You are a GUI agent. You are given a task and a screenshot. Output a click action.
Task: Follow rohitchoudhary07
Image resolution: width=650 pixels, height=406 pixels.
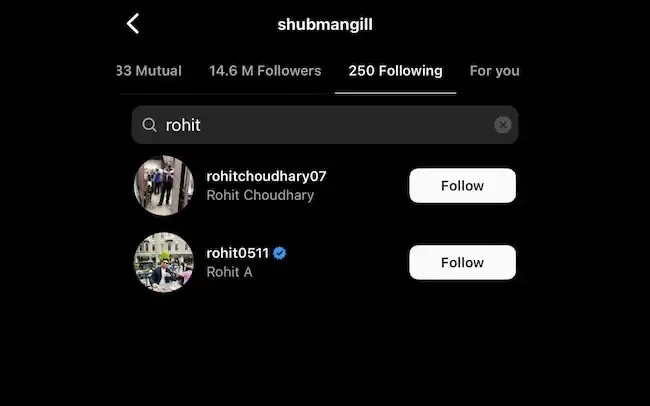pyautogui.click(x=462, y=186)
